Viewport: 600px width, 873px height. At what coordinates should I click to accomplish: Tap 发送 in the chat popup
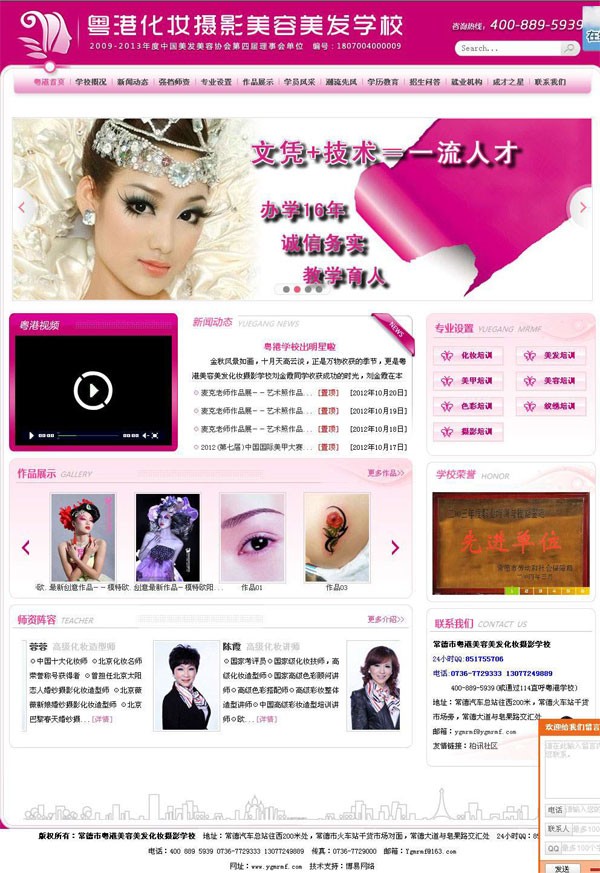(562, 868)
